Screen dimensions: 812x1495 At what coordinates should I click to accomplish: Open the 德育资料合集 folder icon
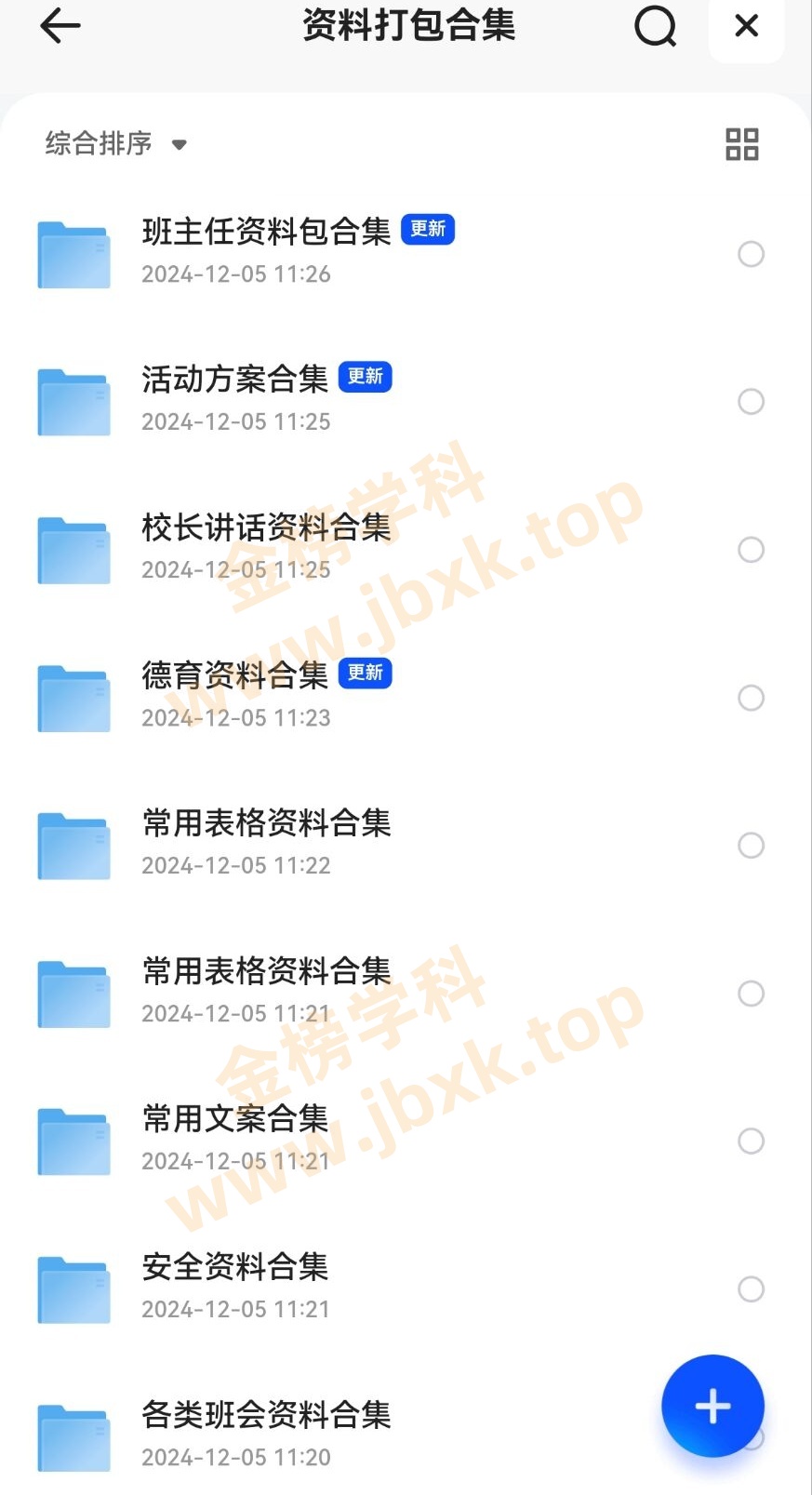pos(73,698)
